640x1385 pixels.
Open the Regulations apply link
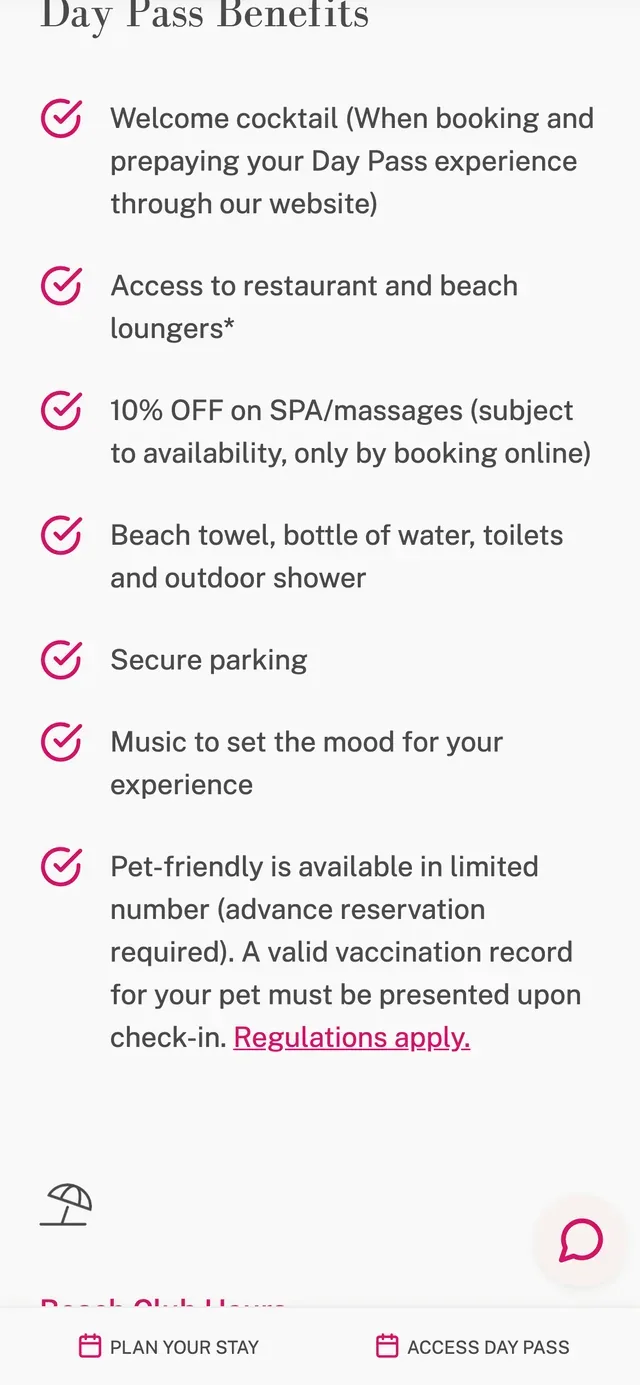352,1037
